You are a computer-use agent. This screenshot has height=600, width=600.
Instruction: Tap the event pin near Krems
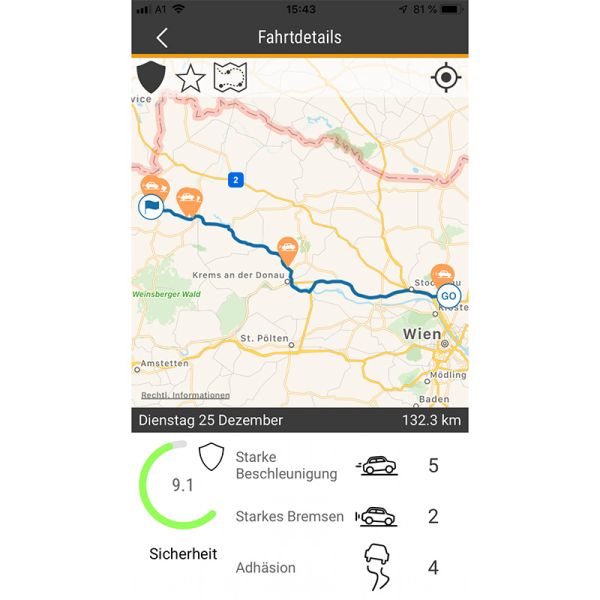click(x=288, y=248)
